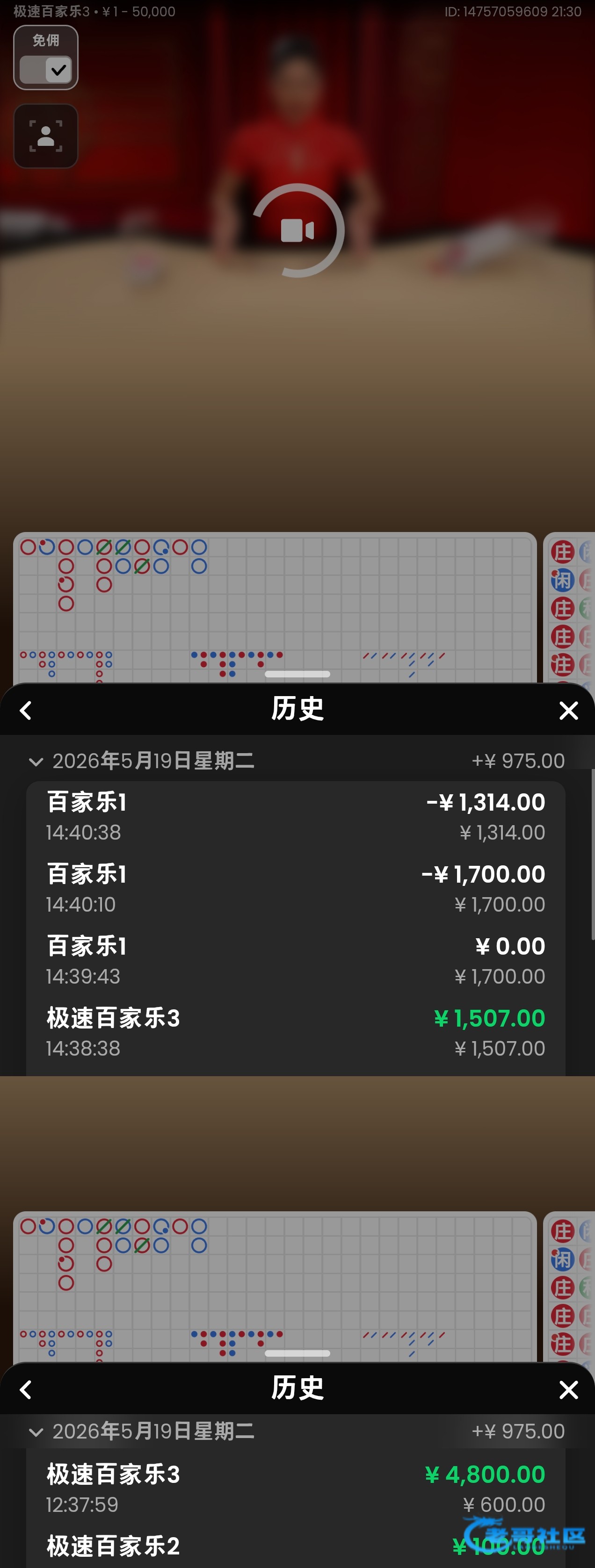Screen dimensions: 595x1568
Task: Open the 百家乐1 record at 14:40:10
Action: [x=296, y=889]
